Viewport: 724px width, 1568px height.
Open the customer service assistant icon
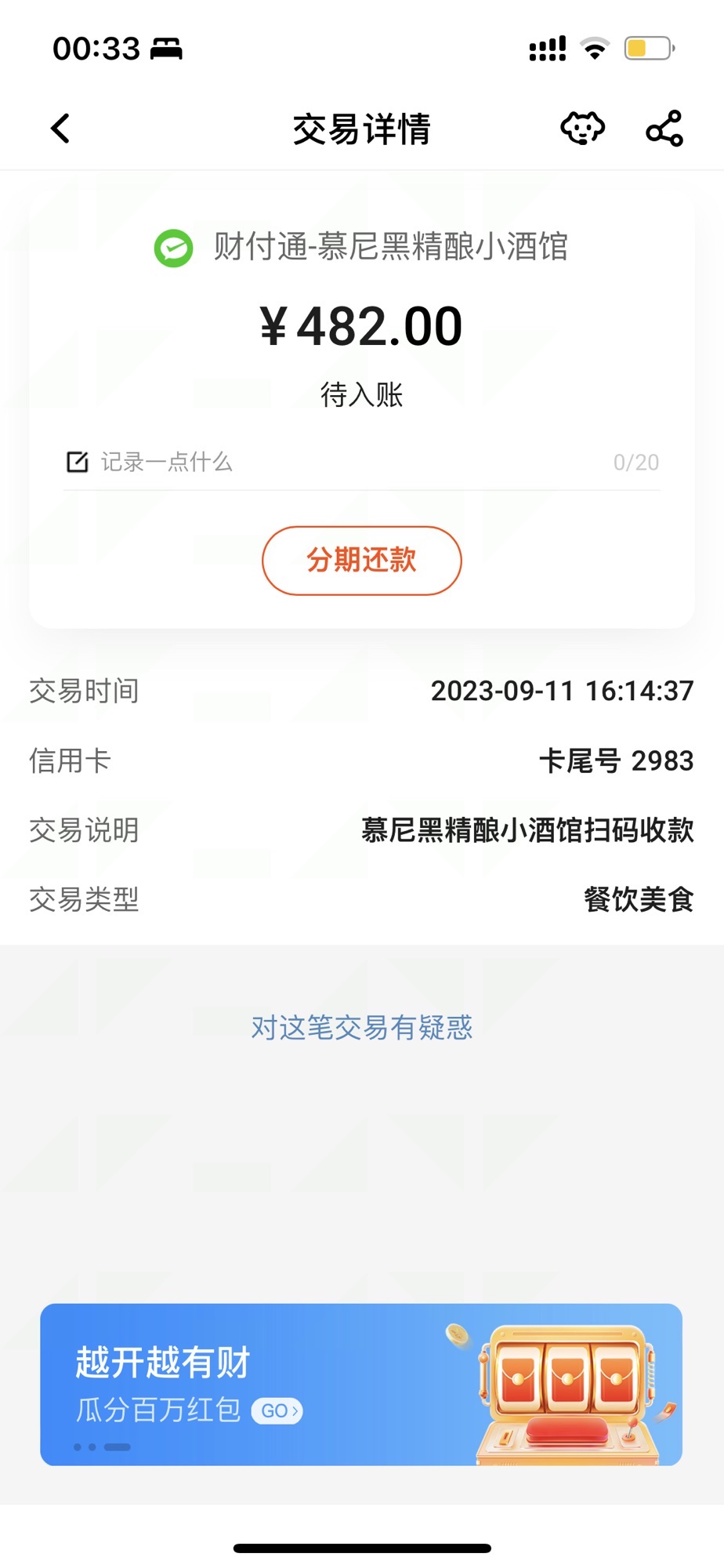click(582, 129)
